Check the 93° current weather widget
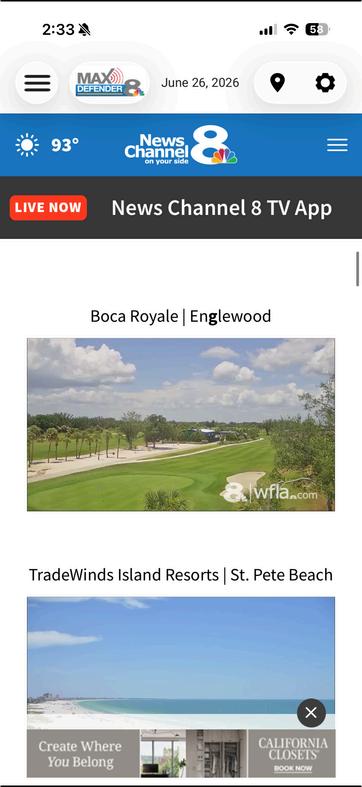The width and height of the screenshot is (362, 787). click(47, 145)
